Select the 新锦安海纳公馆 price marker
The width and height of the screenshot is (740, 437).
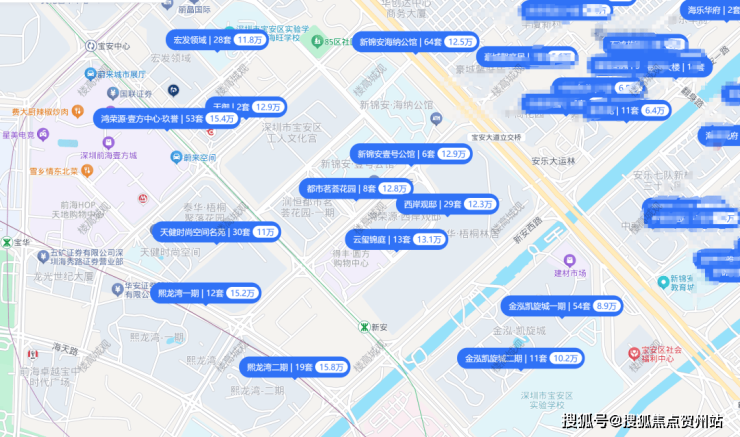coord(420,42)
